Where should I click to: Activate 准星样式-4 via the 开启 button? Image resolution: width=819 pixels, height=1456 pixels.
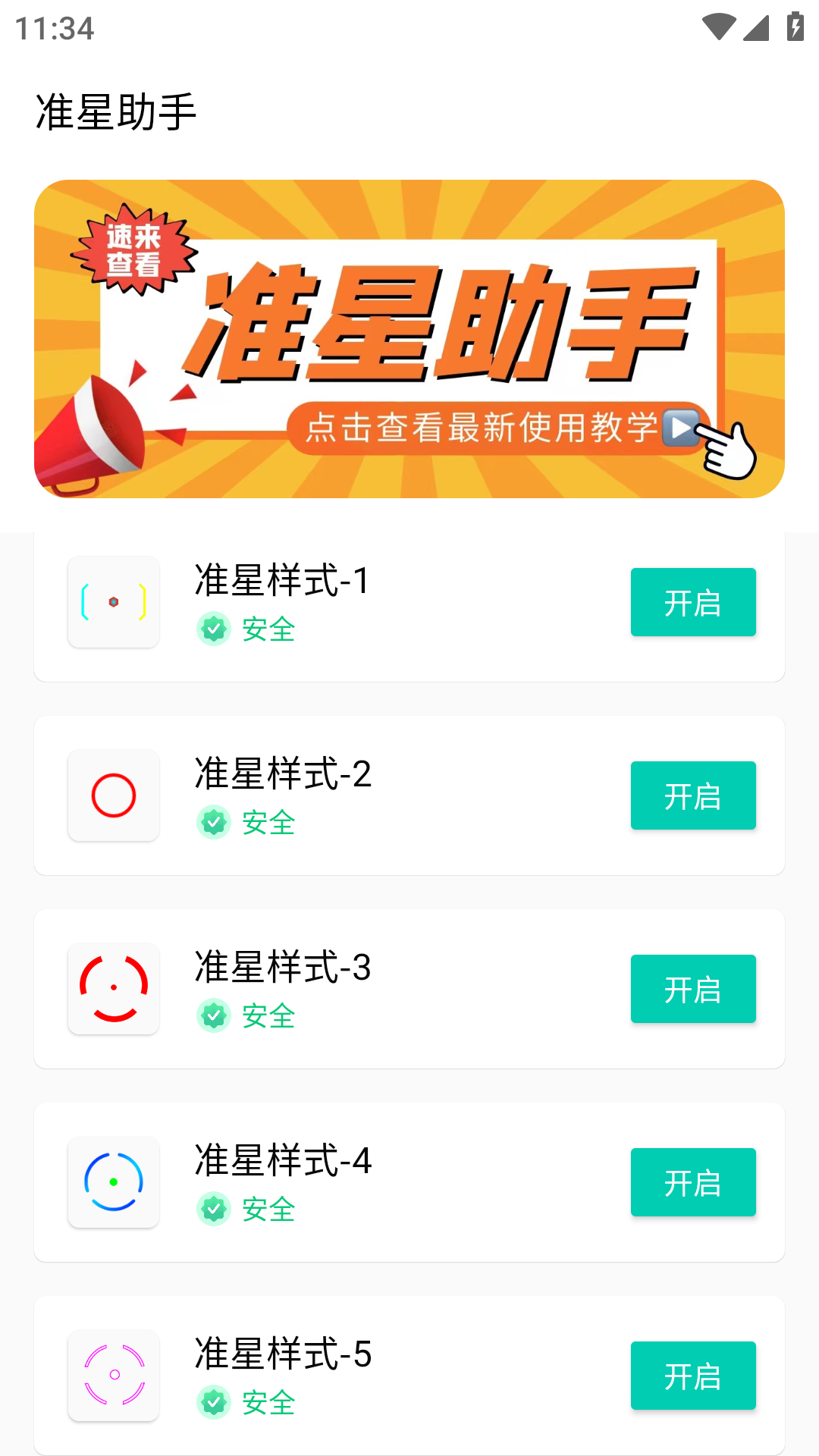692,1181
